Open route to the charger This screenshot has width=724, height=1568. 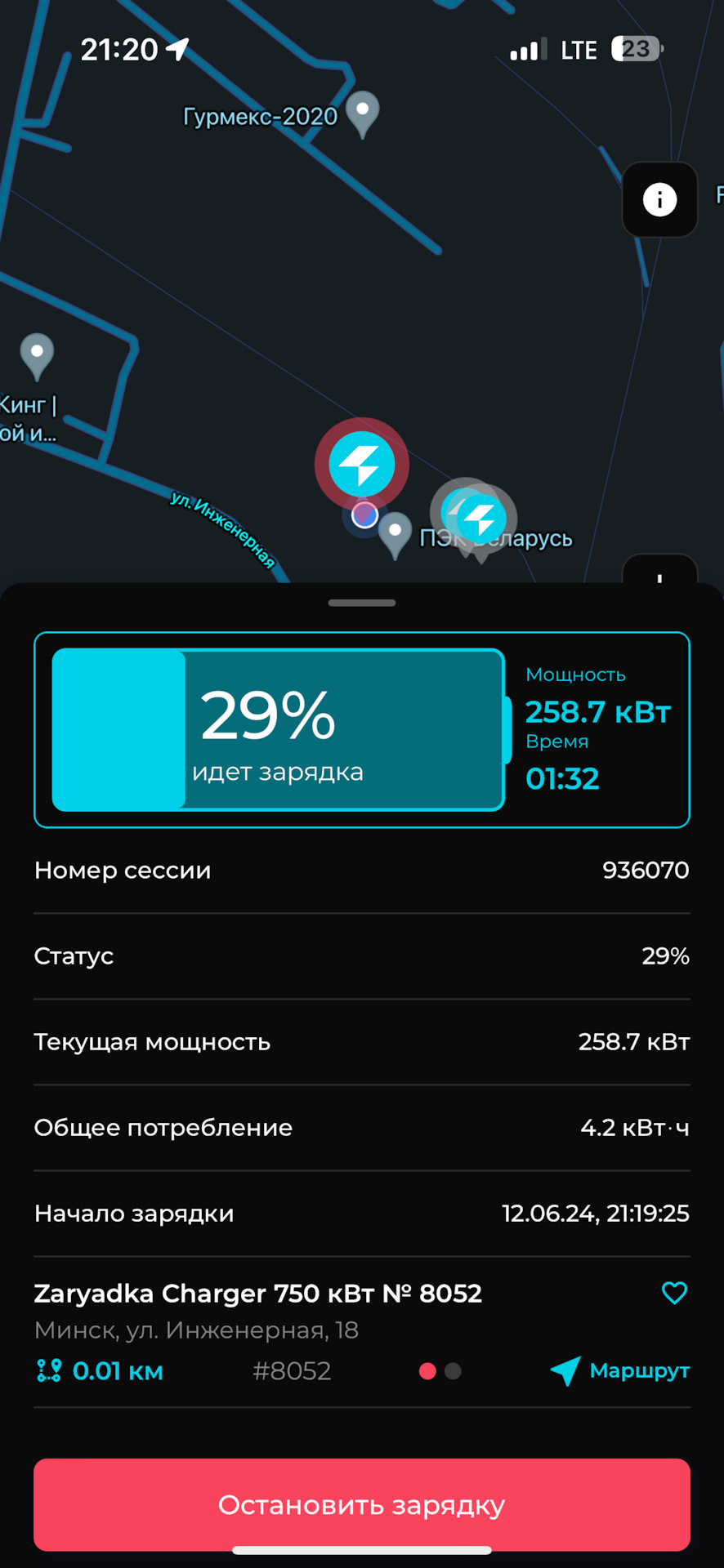pos(620,1370)
